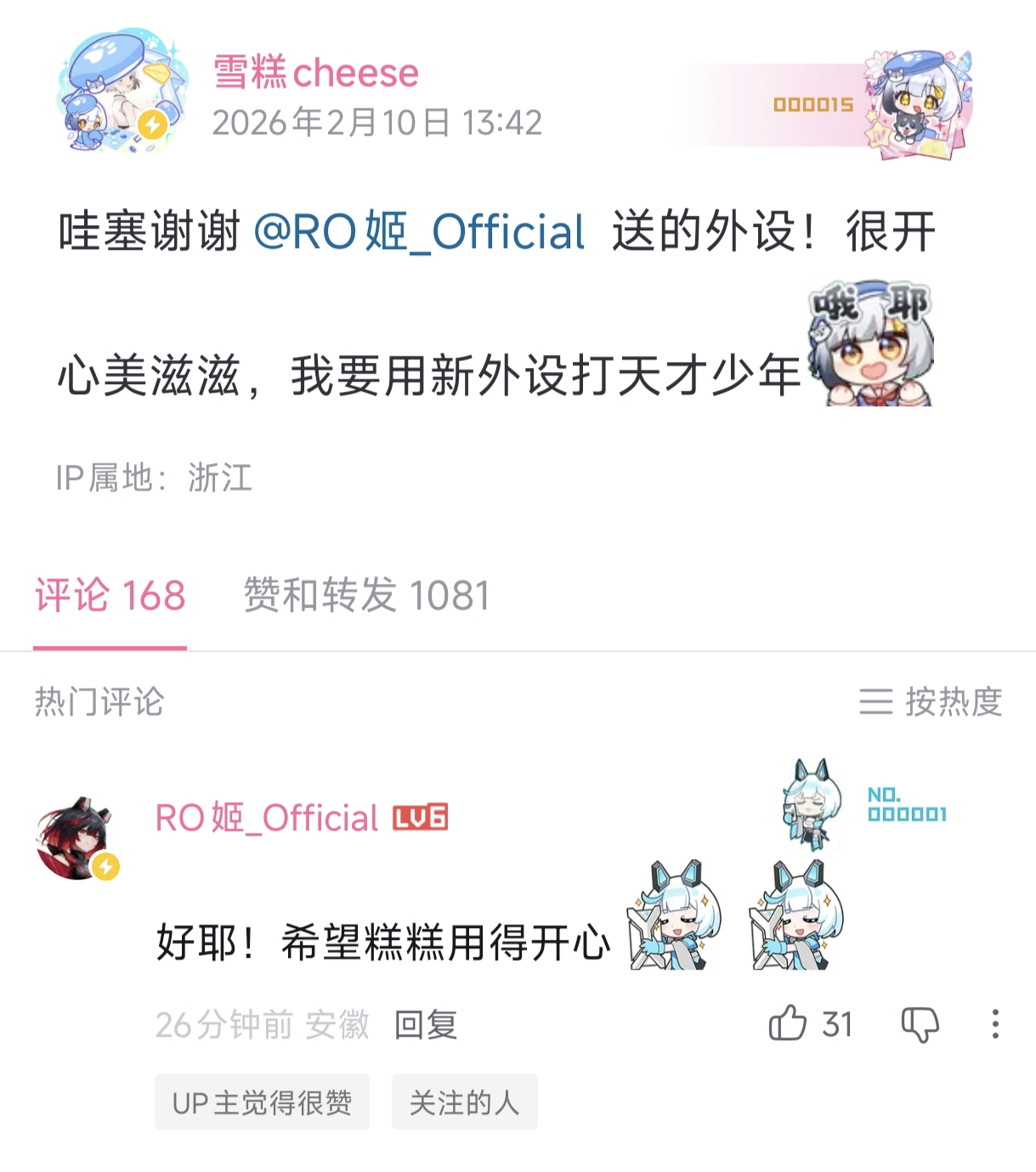Open the @RO姬_Official mention link
The image size is (1036, 1172).
coord(419,232)
